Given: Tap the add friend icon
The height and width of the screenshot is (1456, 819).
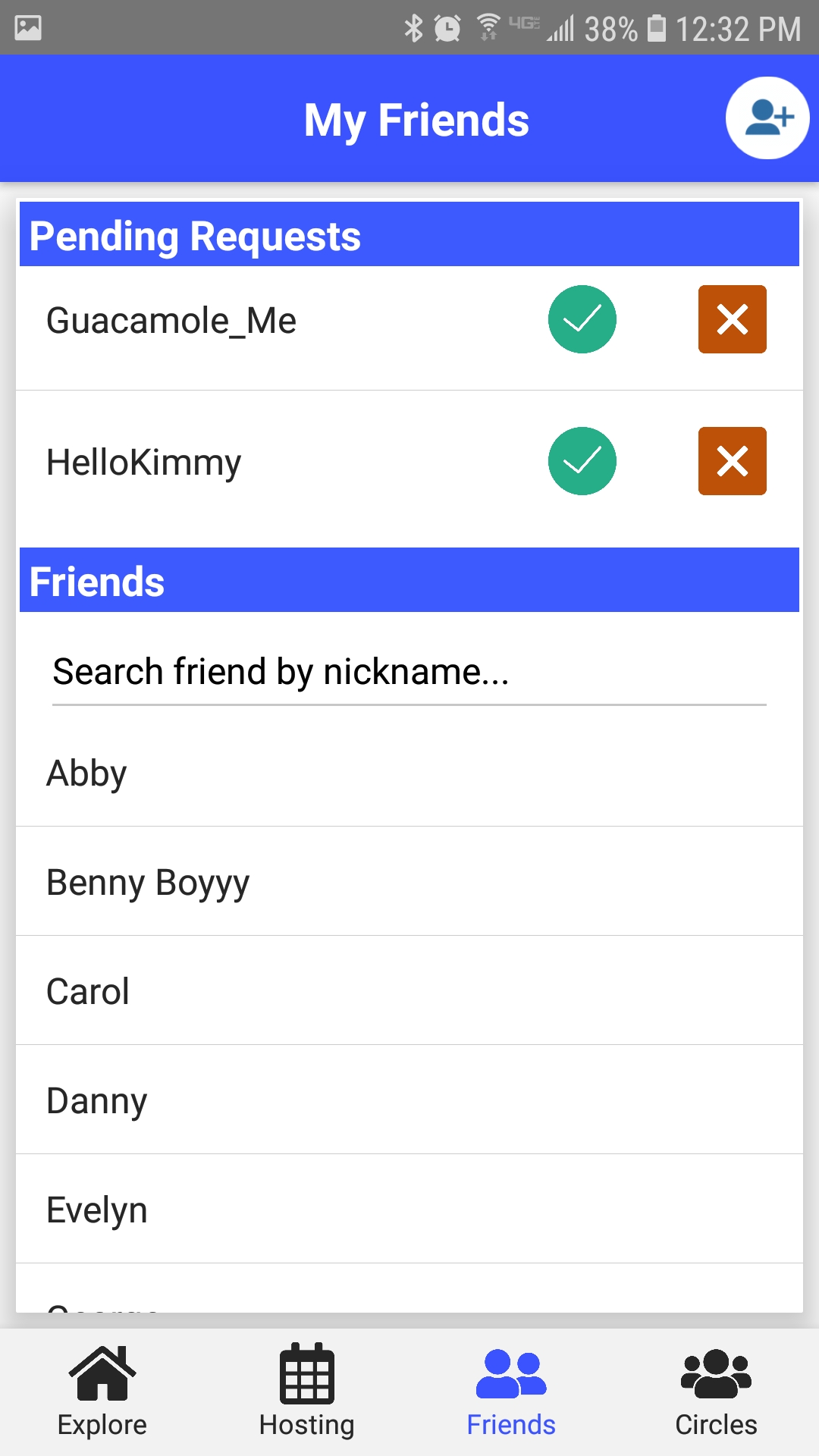Looking at the screenshot, I should [767, 118].
